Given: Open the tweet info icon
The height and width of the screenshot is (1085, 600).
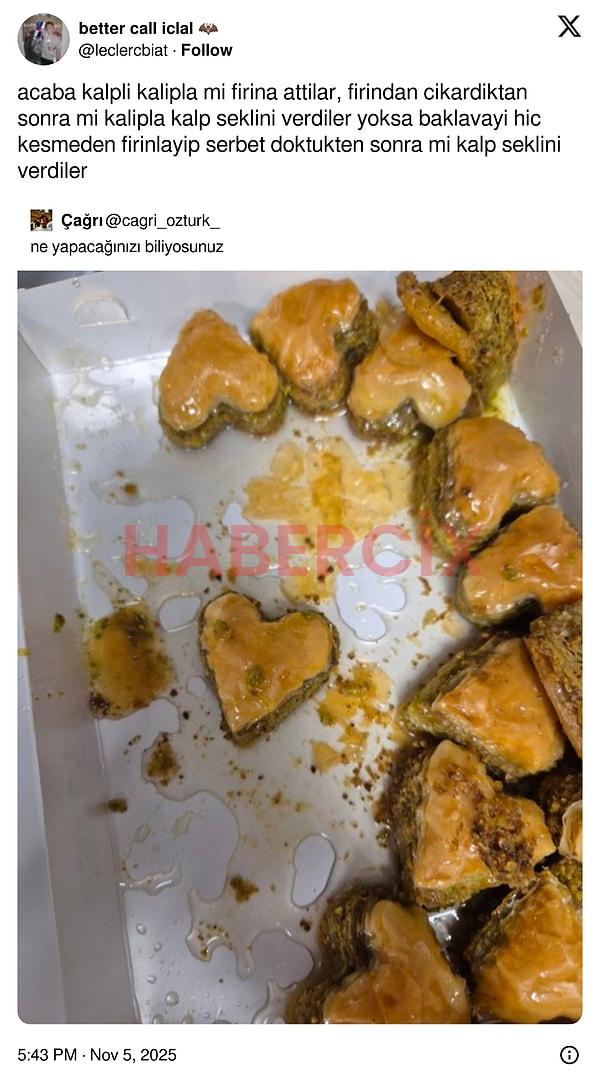Looking at the screenshot, I should (569, 1054).
